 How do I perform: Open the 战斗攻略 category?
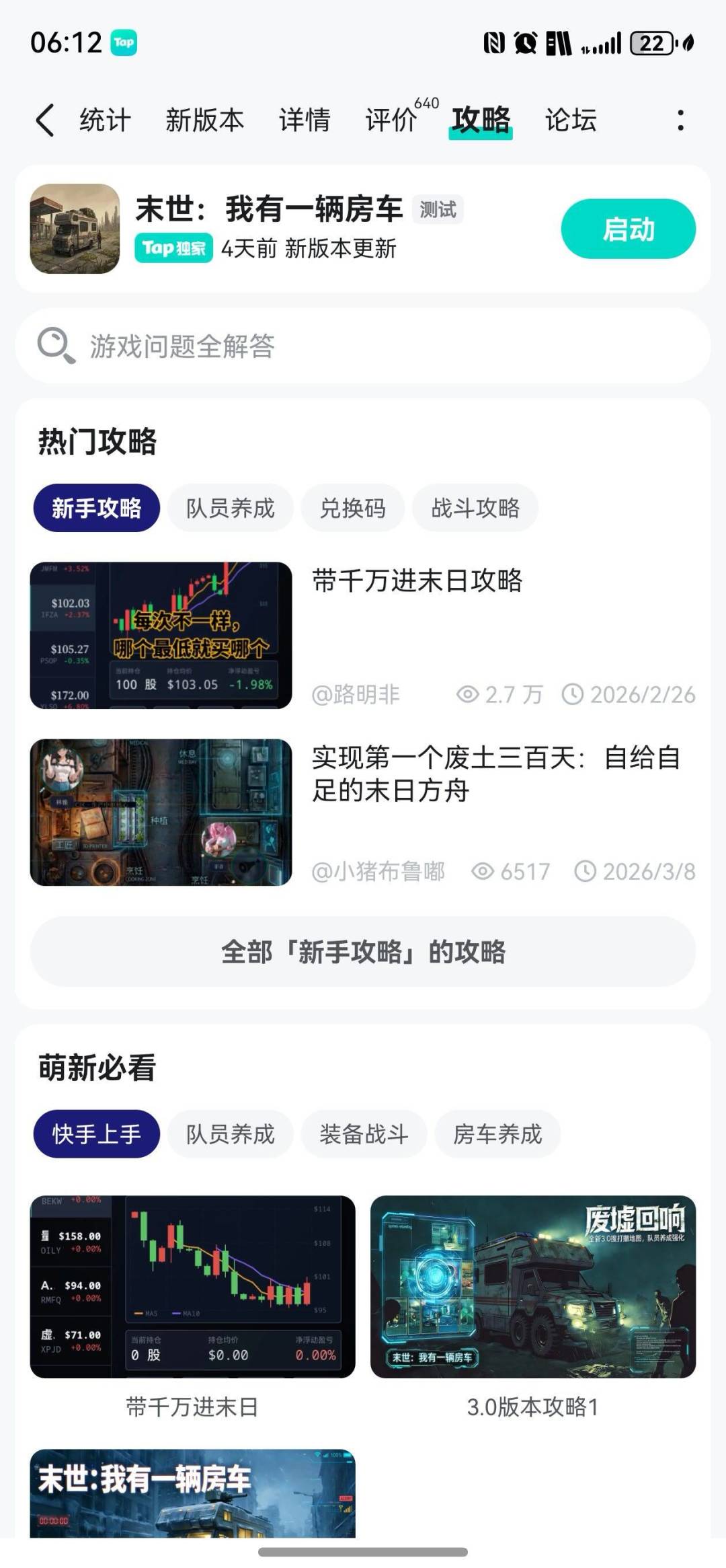click(x=475, y=509)
